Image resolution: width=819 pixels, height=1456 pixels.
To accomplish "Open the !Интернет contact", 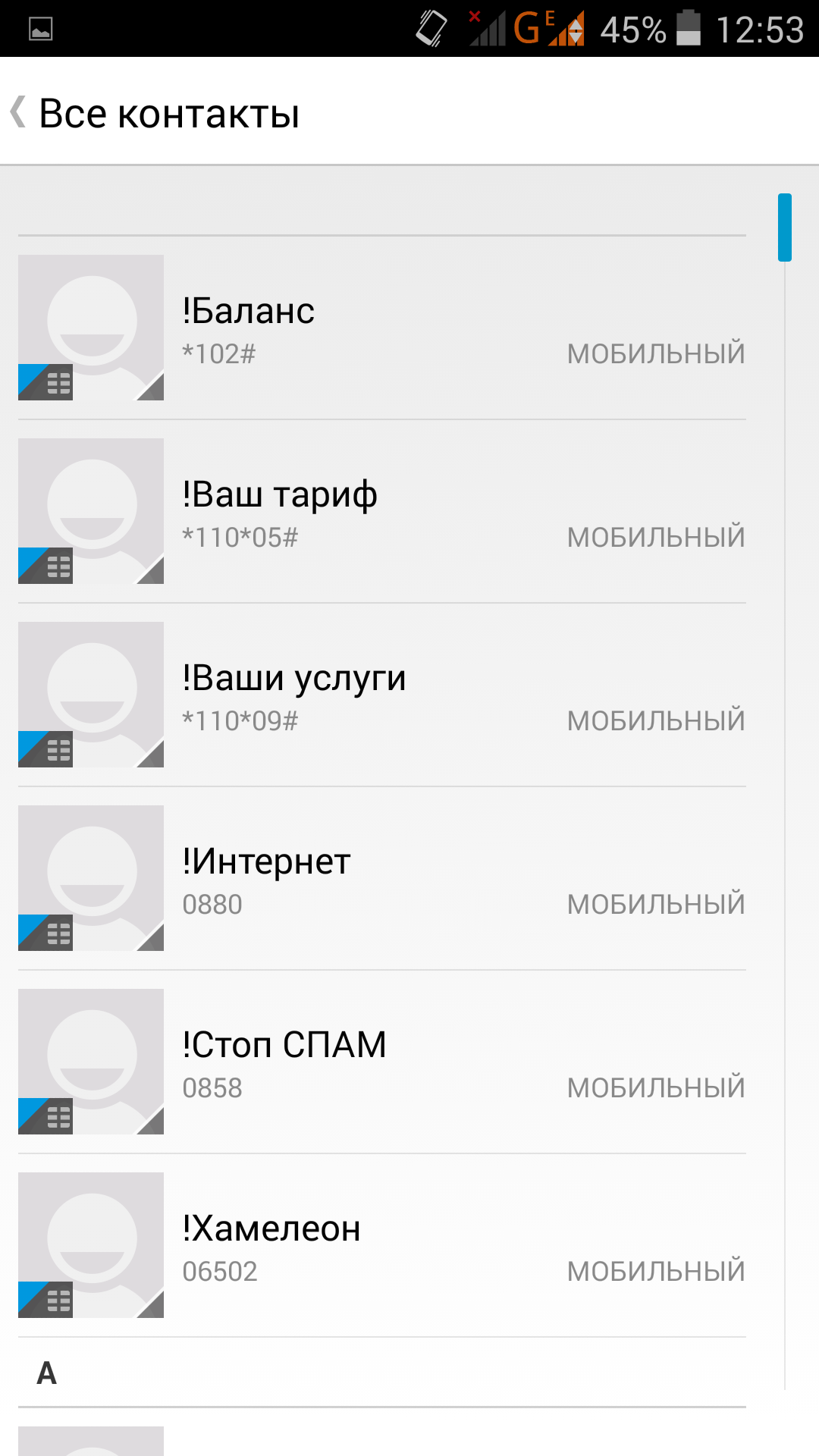I will pos(455,878).
